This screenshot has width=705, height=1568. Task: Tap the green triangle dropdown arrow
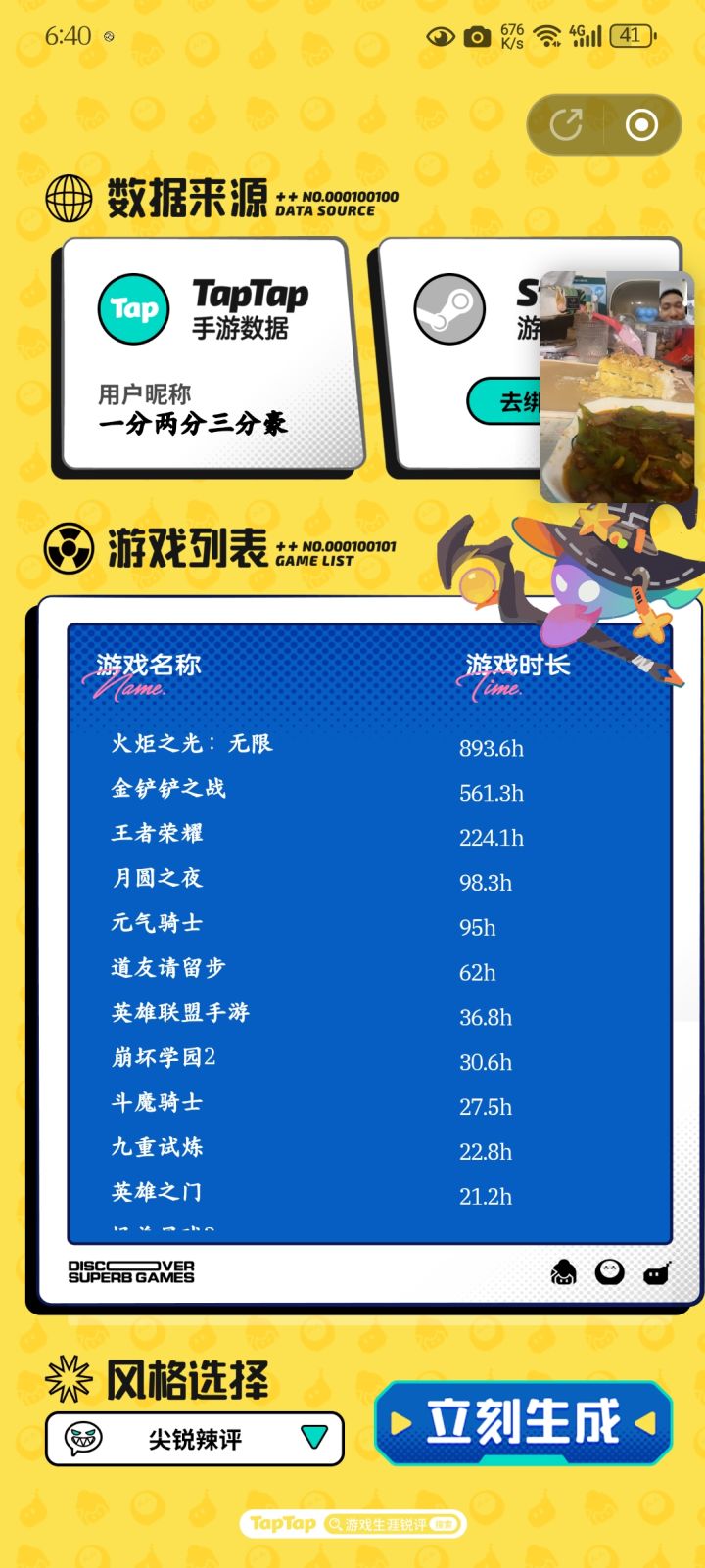coord(313,1438)
